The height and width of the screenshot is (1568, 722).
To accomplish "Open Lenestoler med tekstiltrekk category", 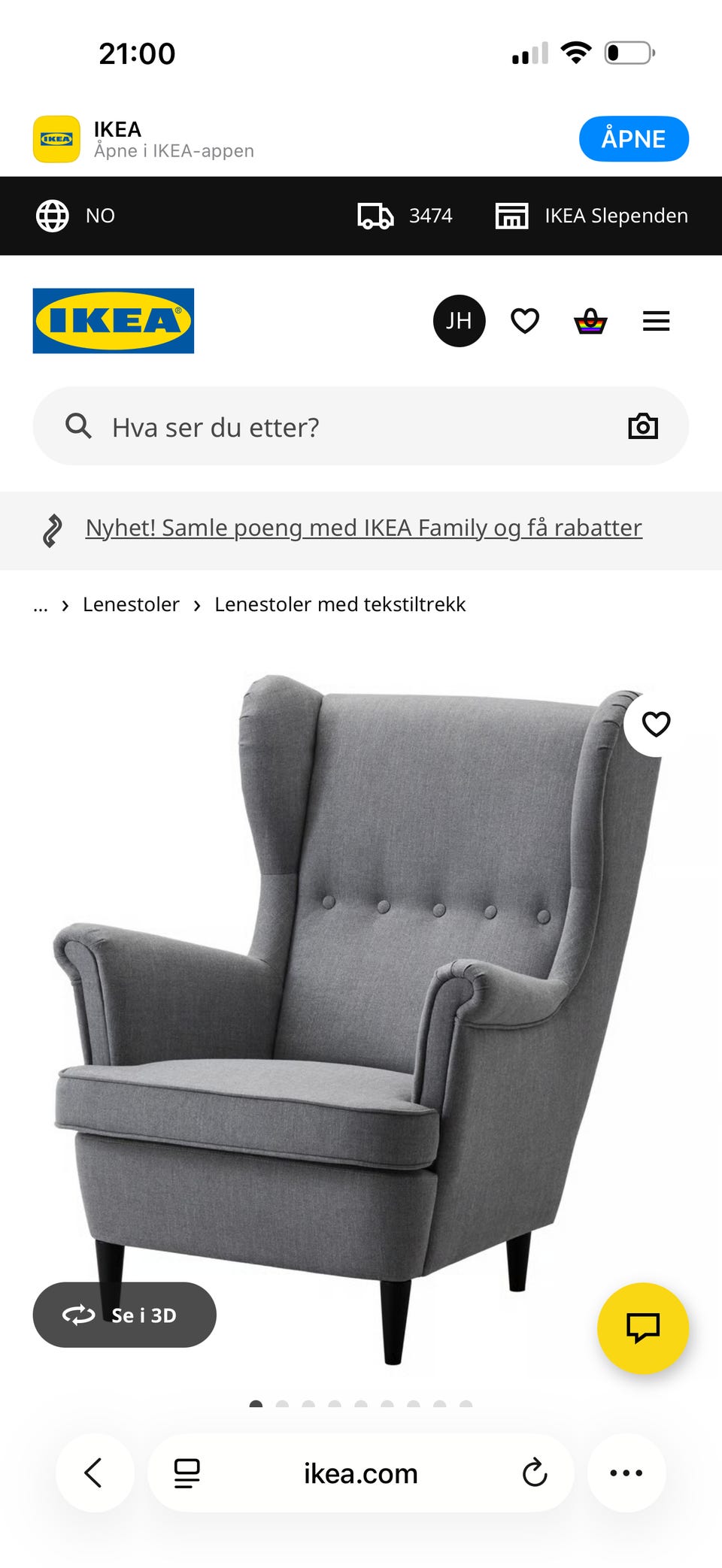I will 340,604.
